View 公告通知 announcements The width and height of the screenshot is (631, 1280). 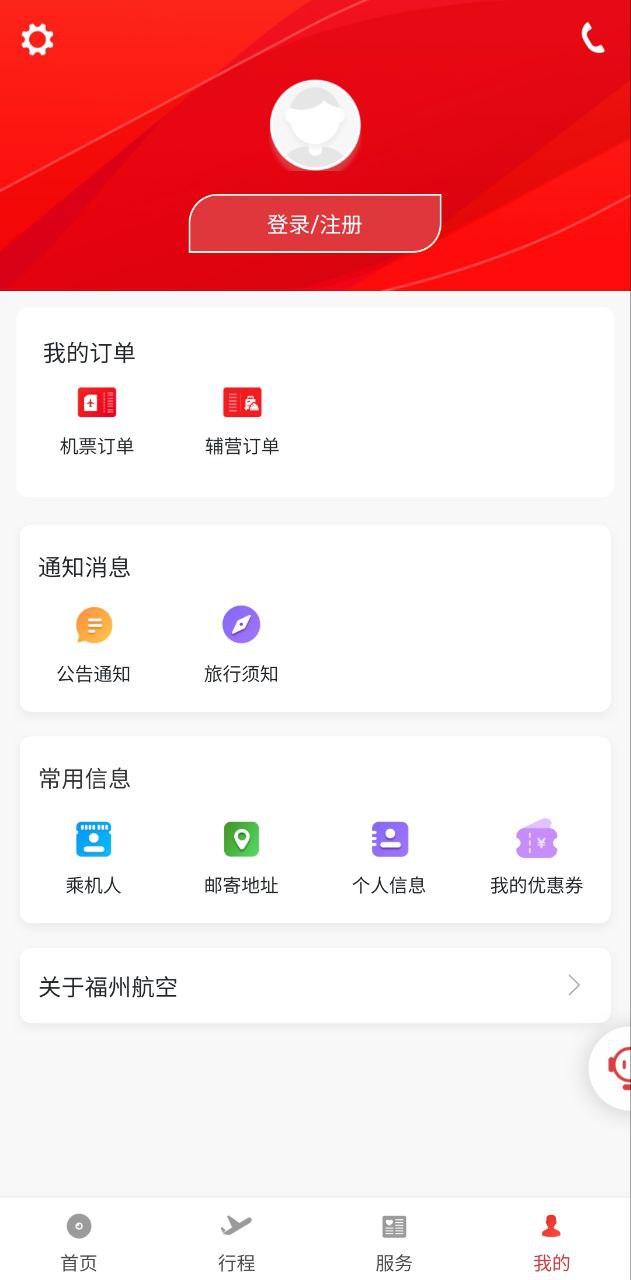94,644
